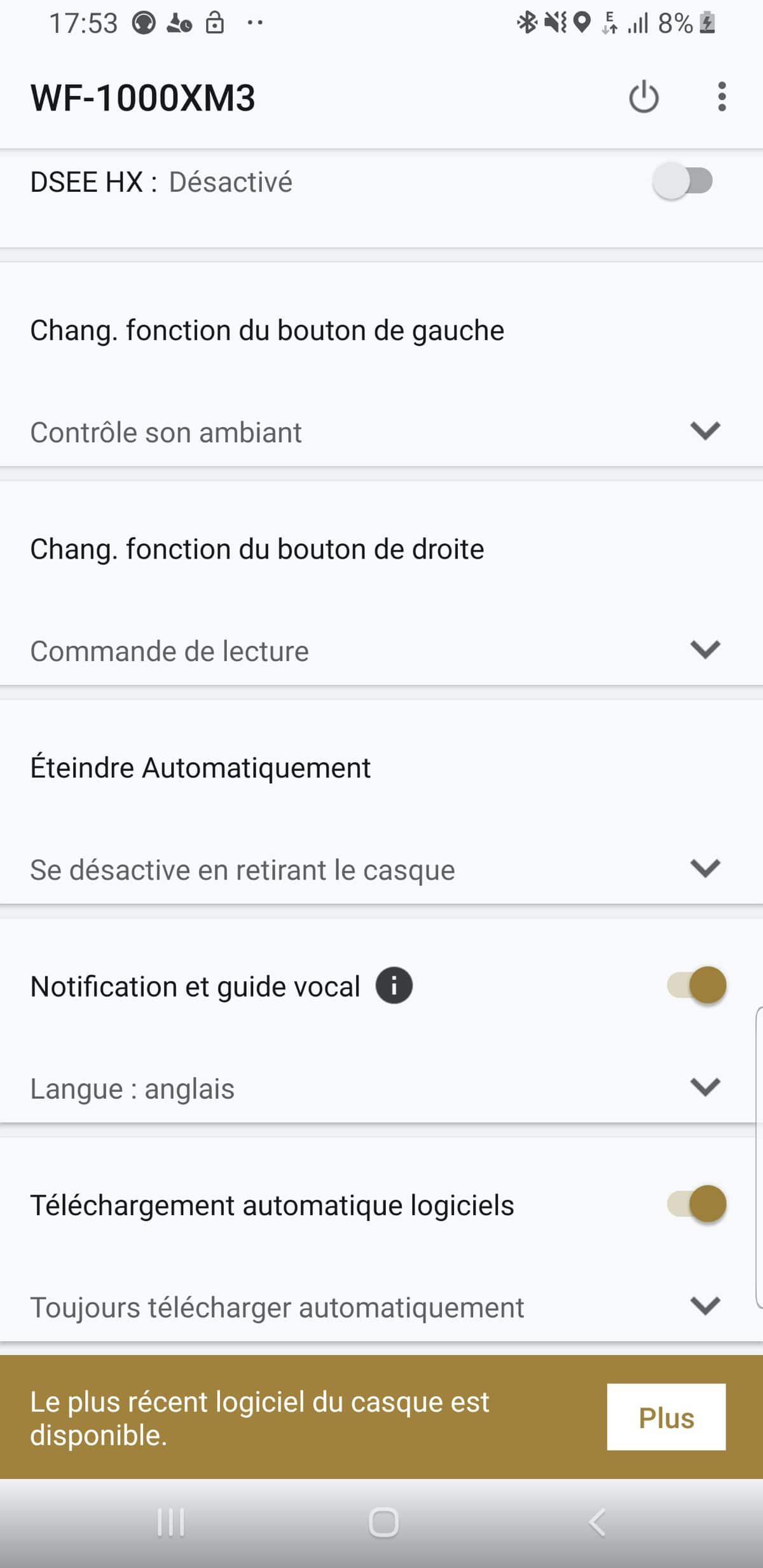Expand the Contrôle son ambiant dropdown
Screen dimensions: 763x1568
tap(381, 432)
